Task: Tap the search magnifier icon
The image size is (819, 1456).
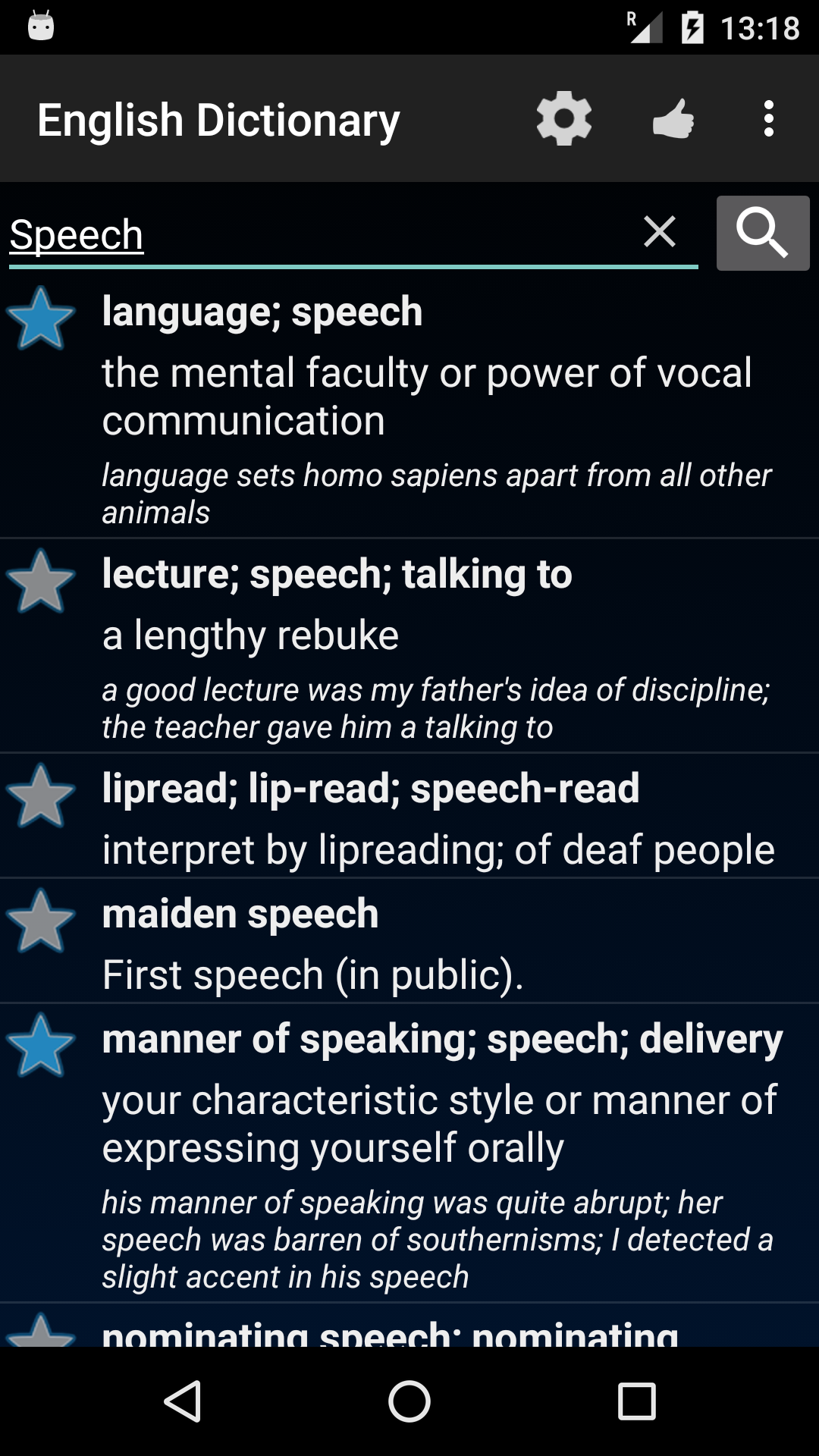Action: (763, 233)
